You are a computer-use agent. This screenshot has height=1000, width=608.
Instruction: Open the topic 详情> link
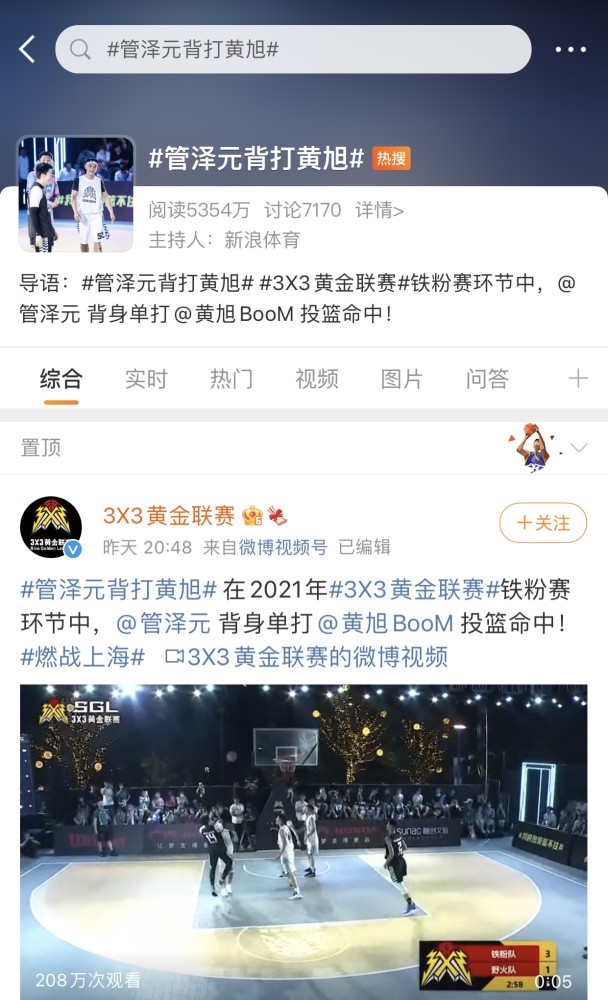[x=380, y=210]
